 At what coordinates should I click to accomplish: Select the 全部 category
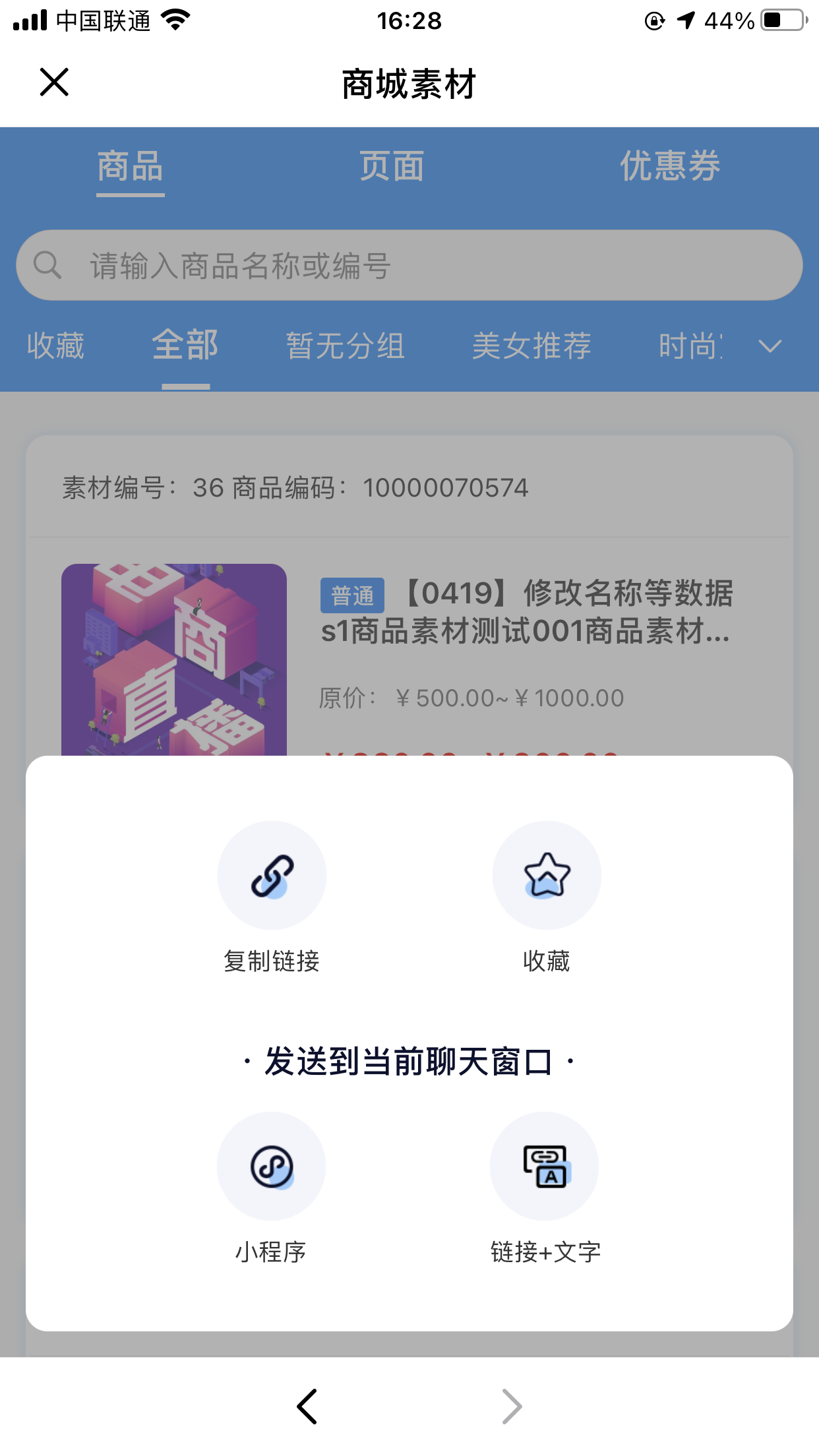coord(185,346)
